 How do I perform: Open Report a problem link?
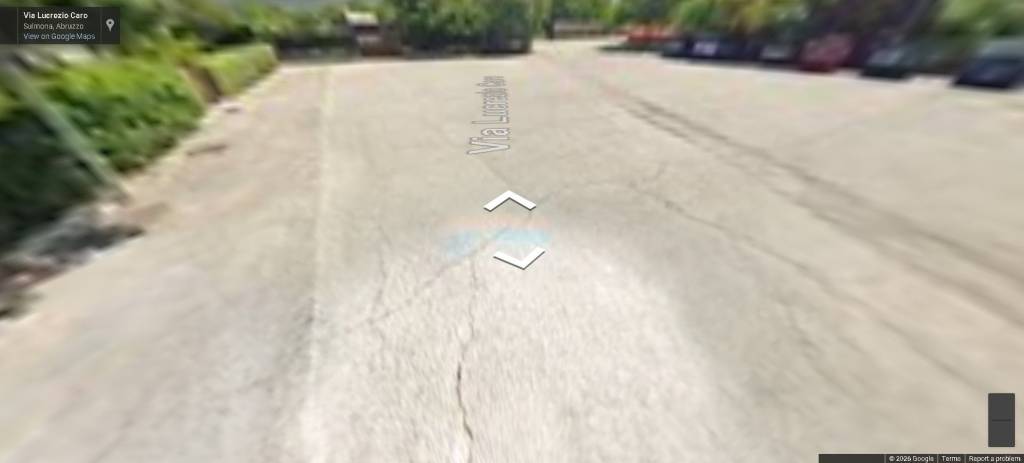click(994, 458)
